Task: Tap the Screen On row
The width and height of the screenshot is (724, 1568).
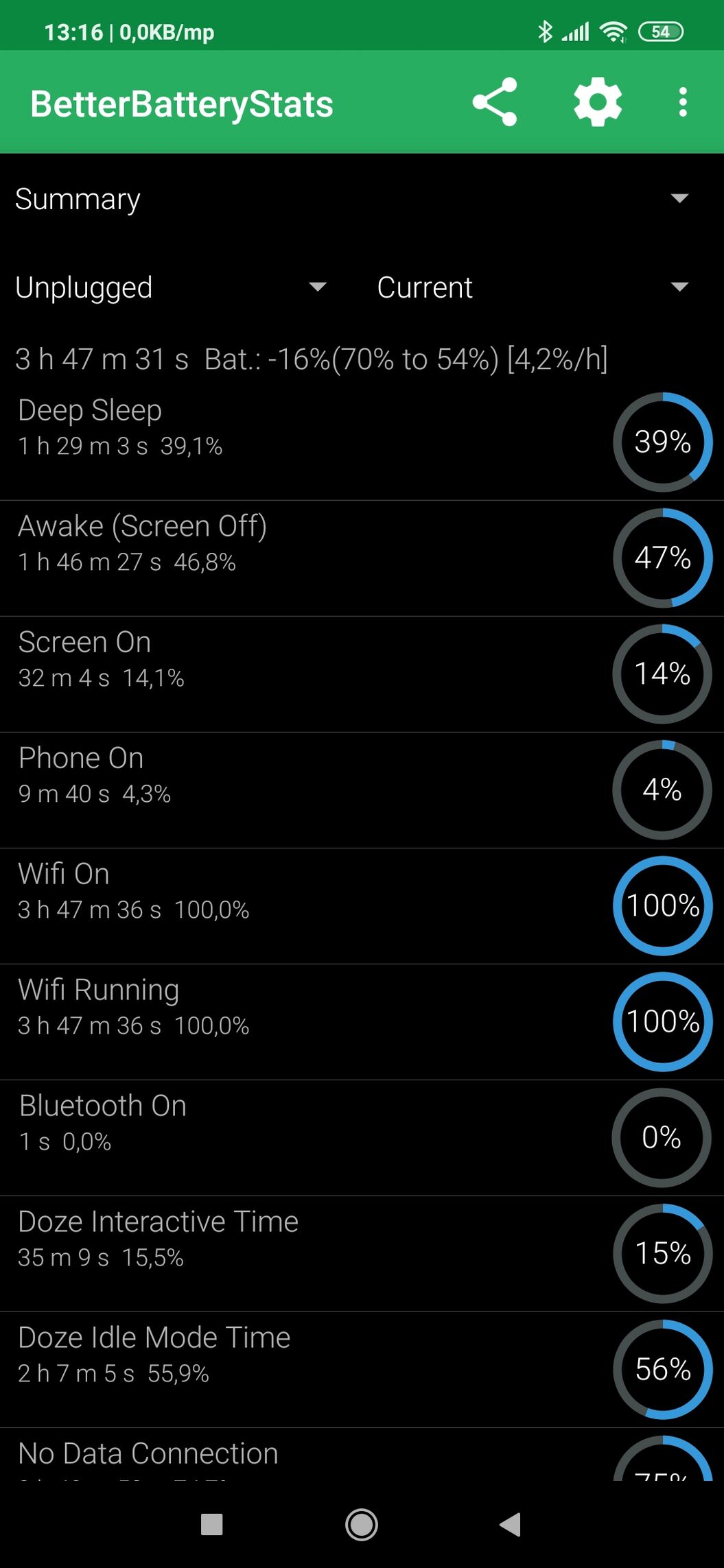Action: click(309, 673)
